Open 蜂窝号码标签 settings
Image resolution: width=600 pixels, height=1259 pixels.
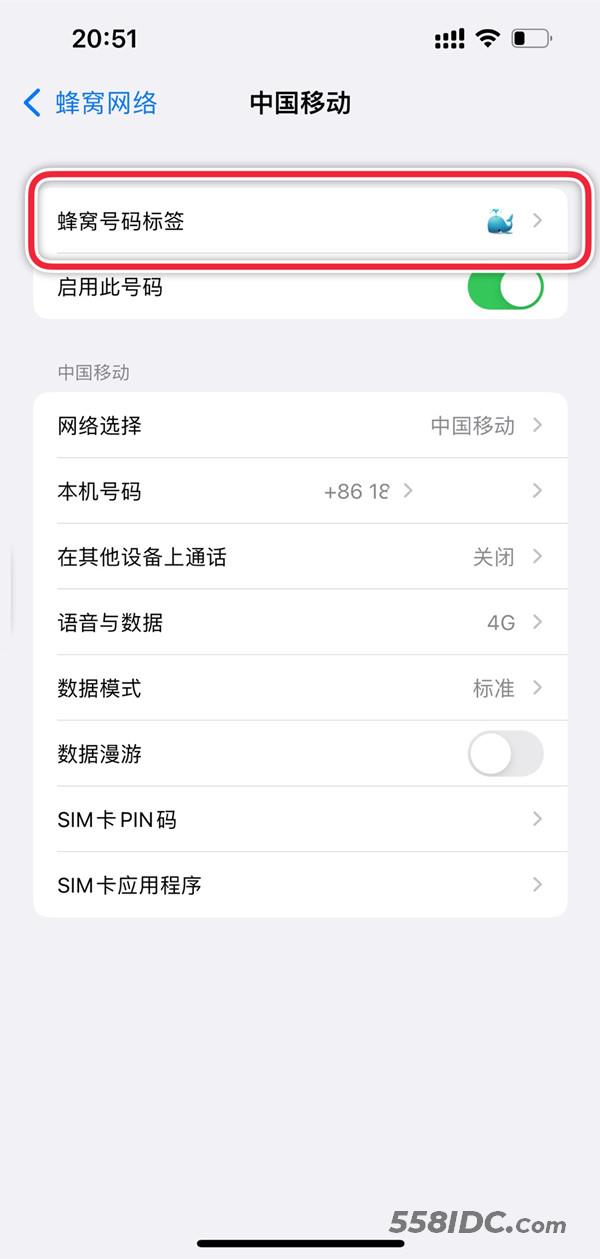coord(300,221)
